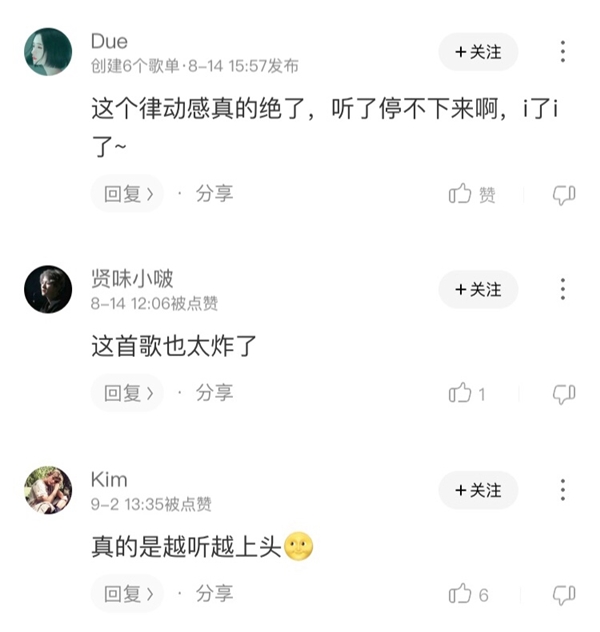The image size is (600, 632).
Task: Open overflow menu on 贤味小啵's comment
Action: point(563,290)
